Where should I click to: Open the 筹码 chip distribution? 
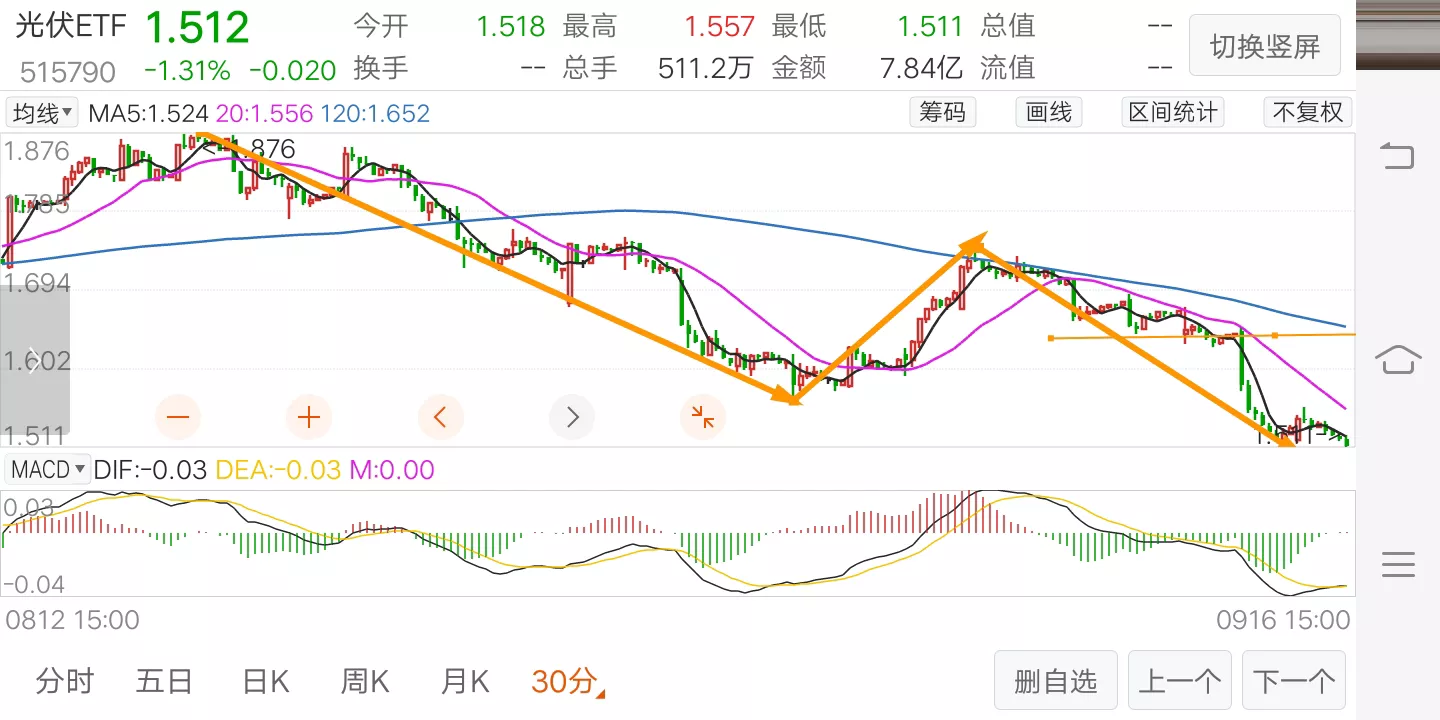pos(942,112)
